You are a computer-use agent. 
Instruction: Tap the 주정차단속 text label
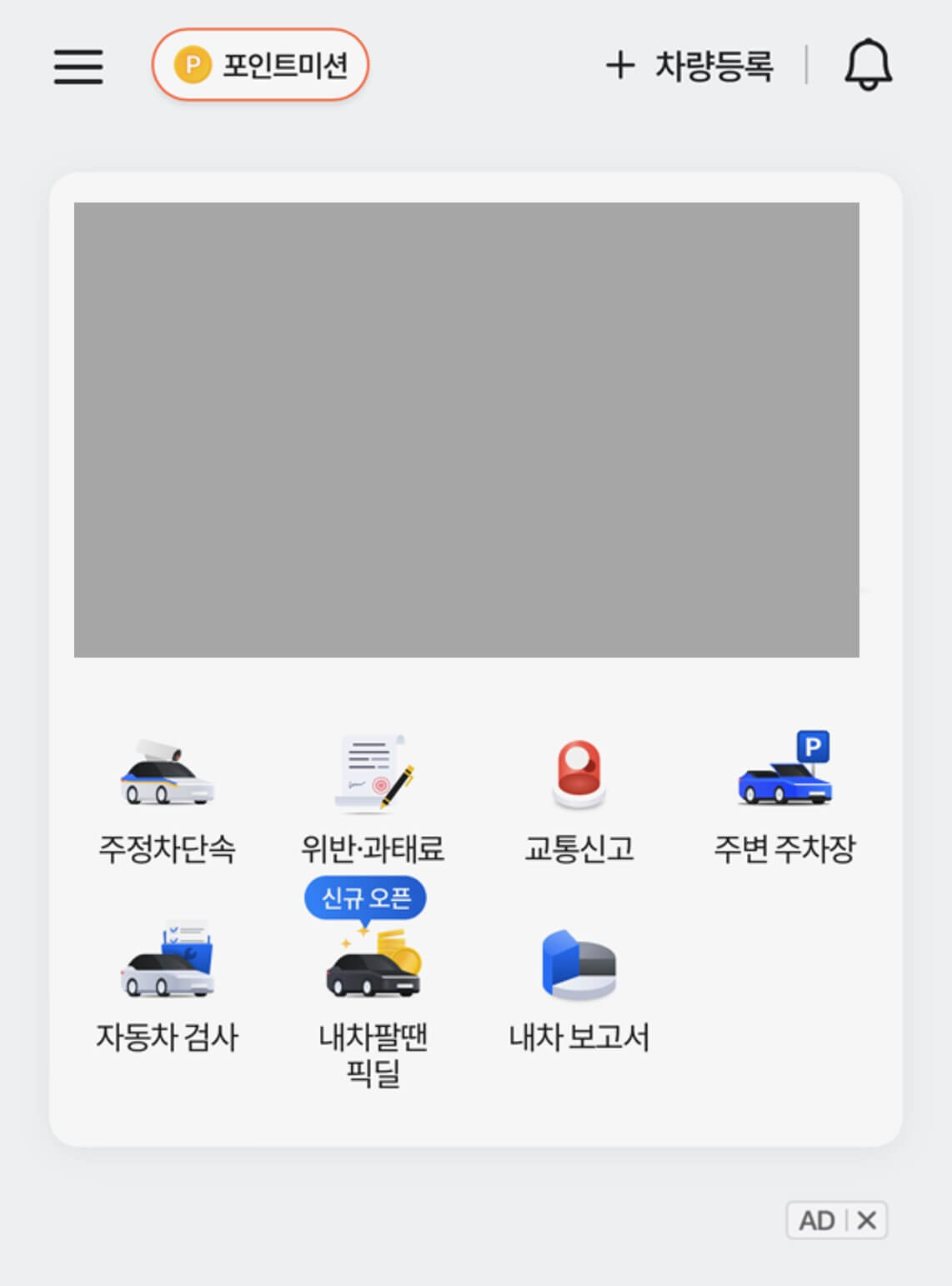click(x=167, y=851)
